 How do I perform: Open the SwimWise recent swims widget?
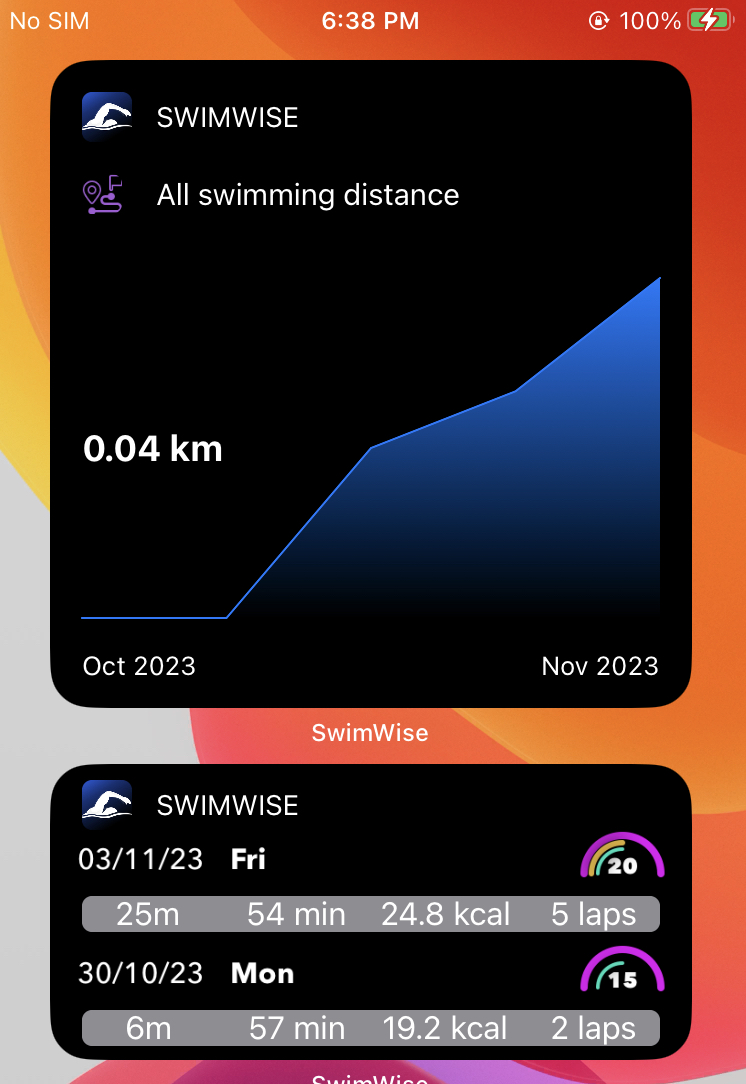click(370, 912)
